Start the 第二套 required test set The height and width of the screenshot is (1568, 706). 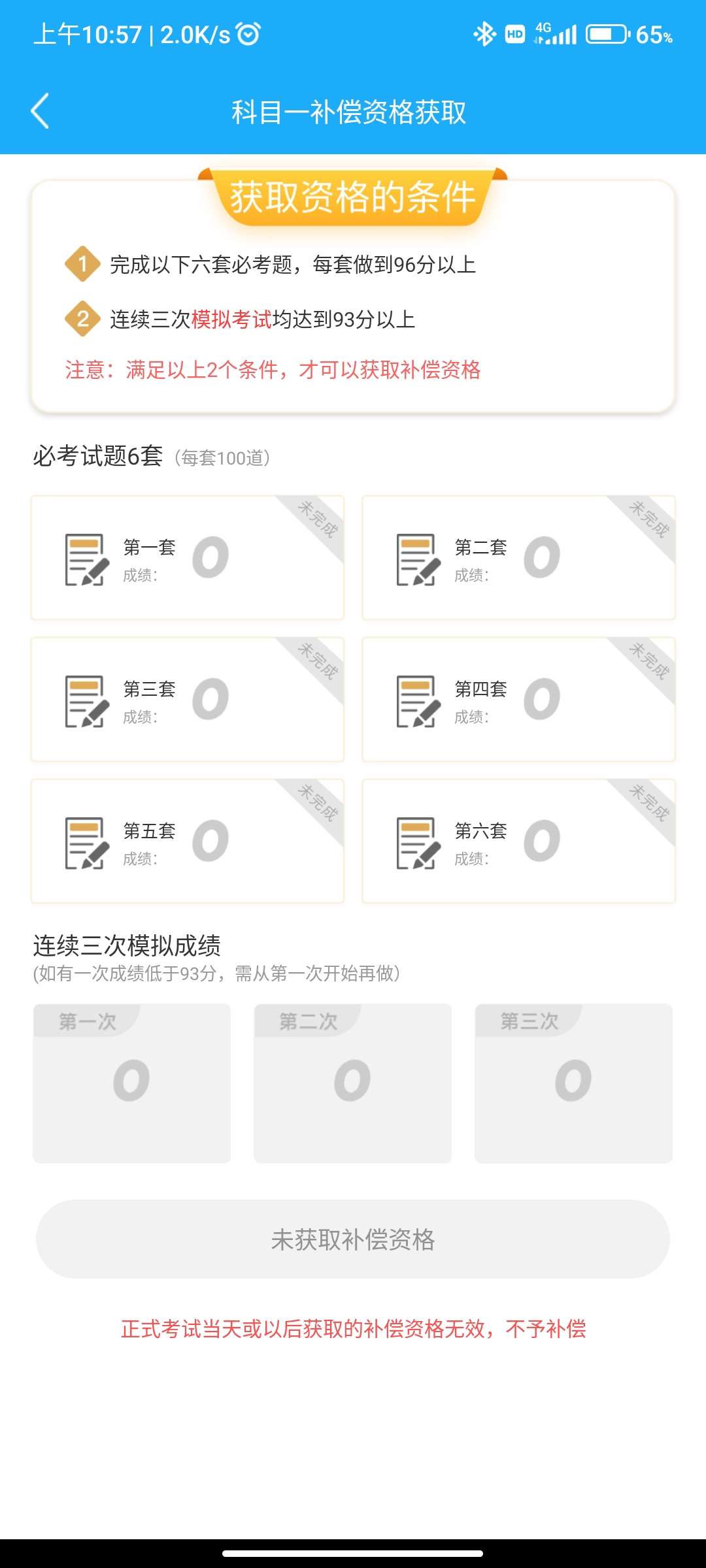point(518,557)
